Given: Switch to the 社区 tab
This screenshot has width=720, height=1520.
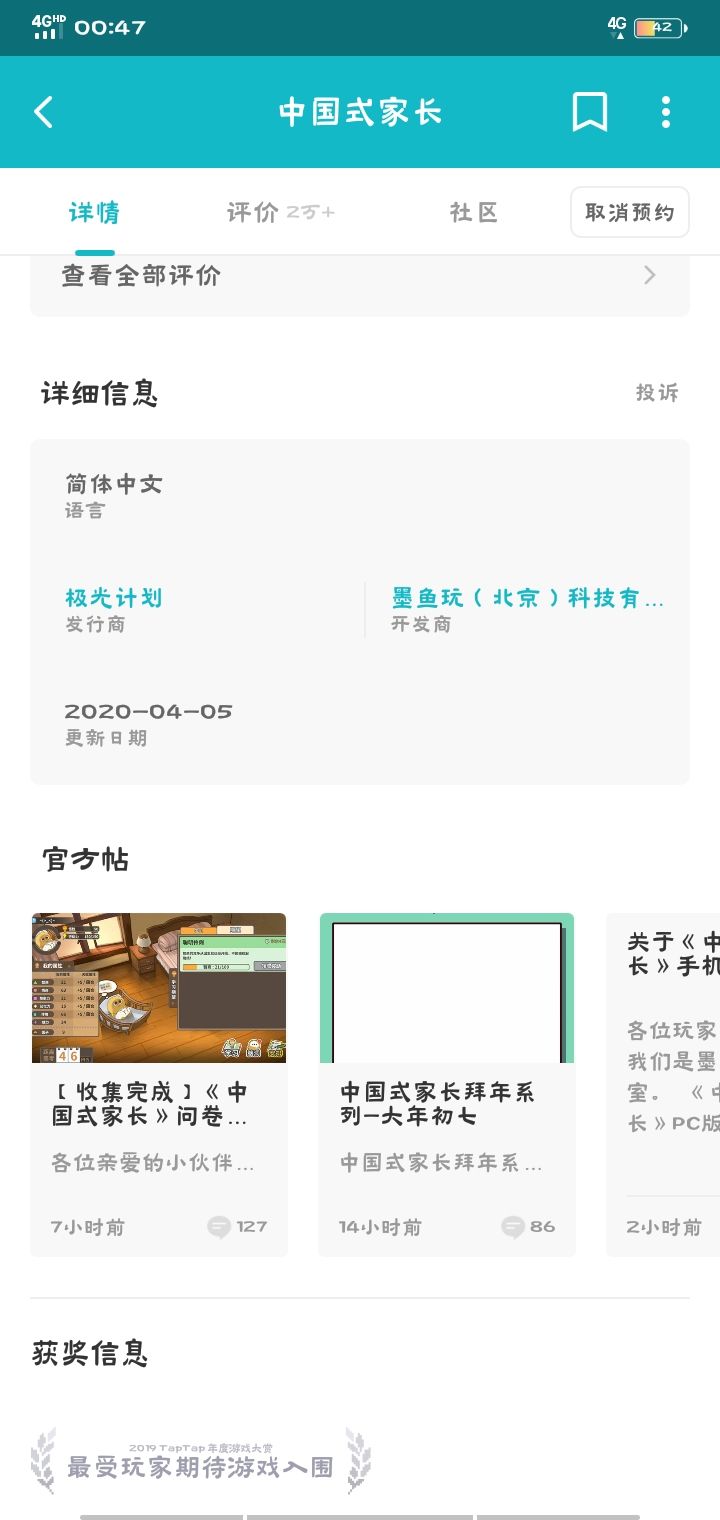Looking at the screenshot, I should [474, 212].
